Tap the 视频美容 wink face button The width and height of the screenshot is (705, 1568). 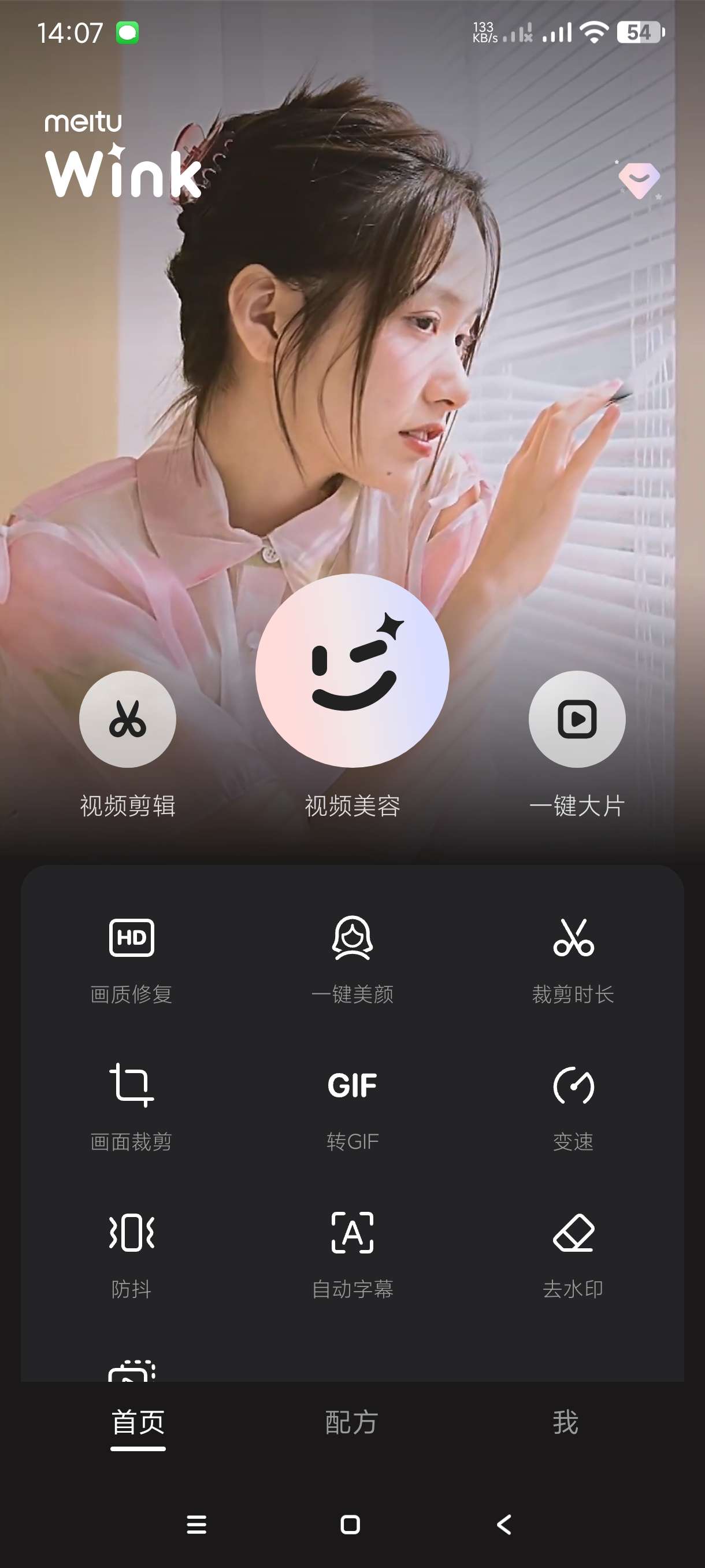point(352,671)
